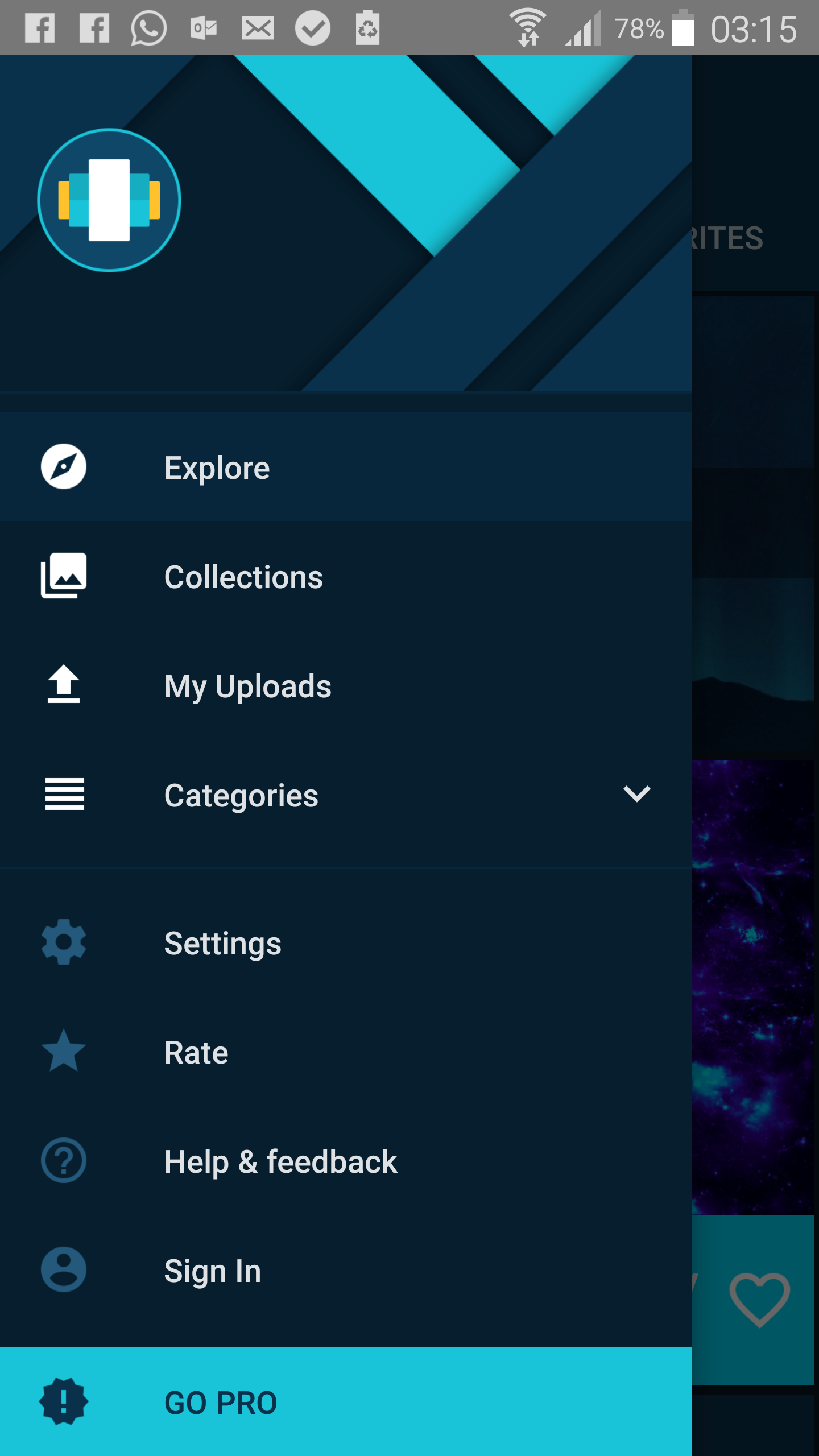The width and height of the screenshot is (819, 1456).
Task: Go to Collections
Action: pyautogui.click(x=346, y=576)
